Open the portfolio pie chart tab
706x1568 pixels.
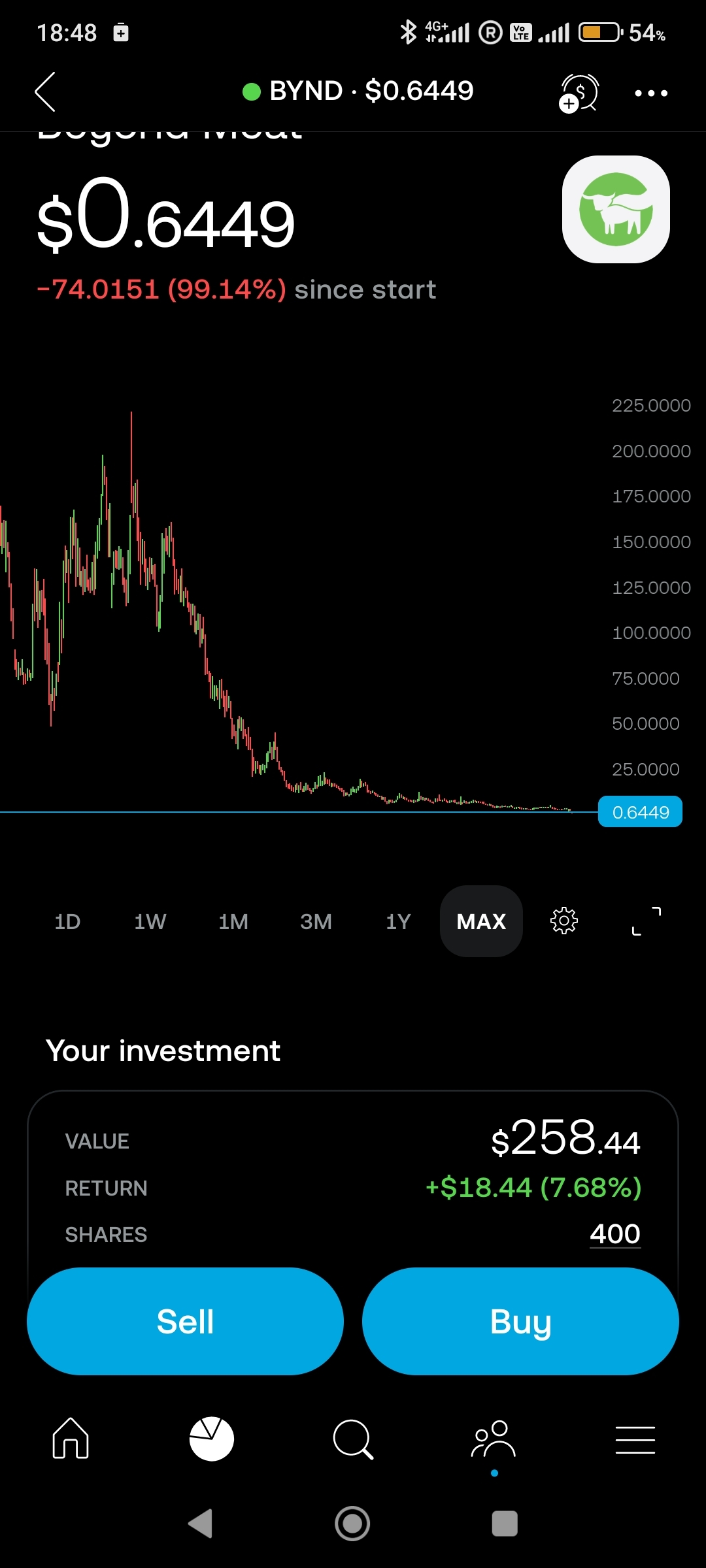pyautogui.click(x=211, y=1439)
